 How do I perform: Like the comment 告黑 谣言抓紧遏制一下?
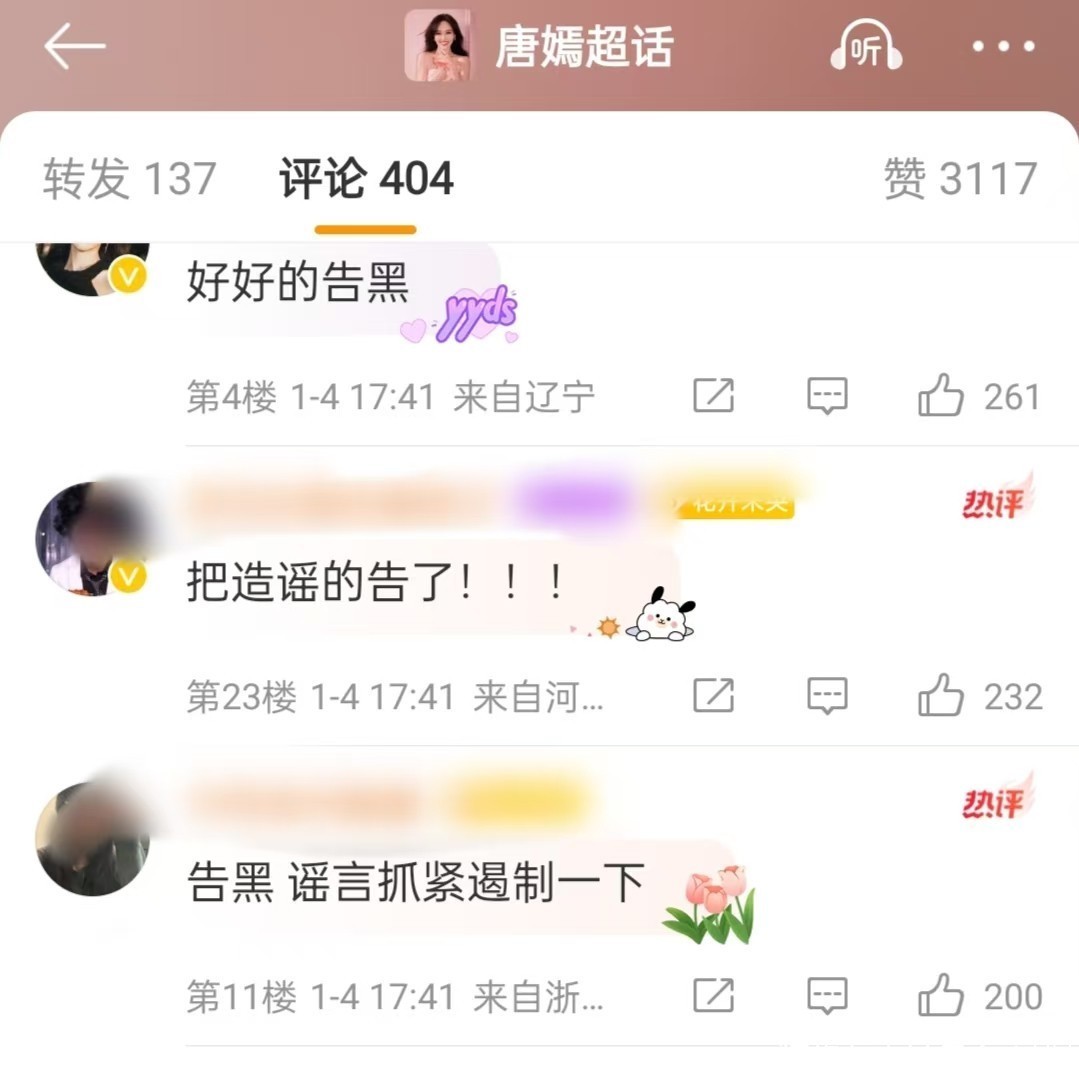941,996
